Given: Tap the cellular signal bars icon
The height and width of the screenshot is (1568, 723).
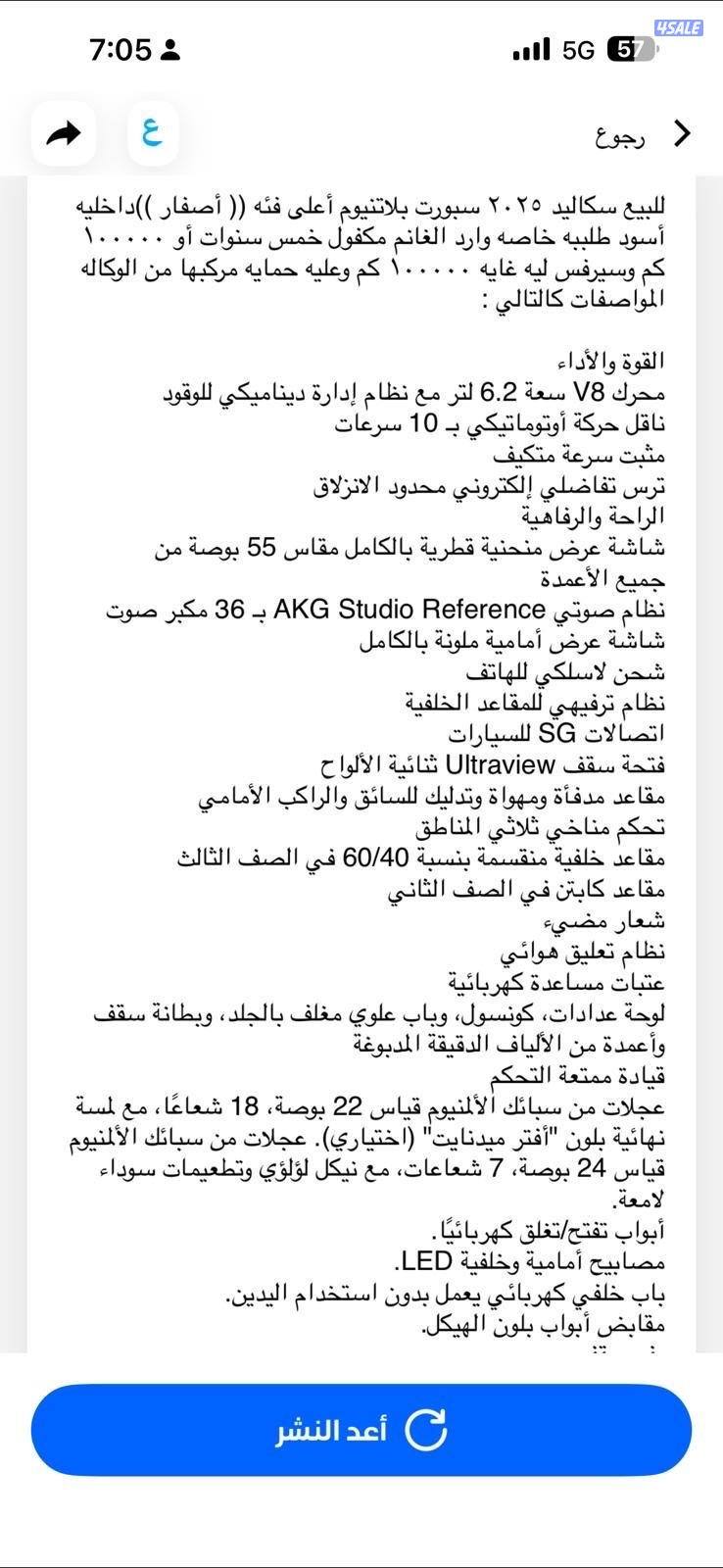Looking at the screenshot, I should point(530,51).
